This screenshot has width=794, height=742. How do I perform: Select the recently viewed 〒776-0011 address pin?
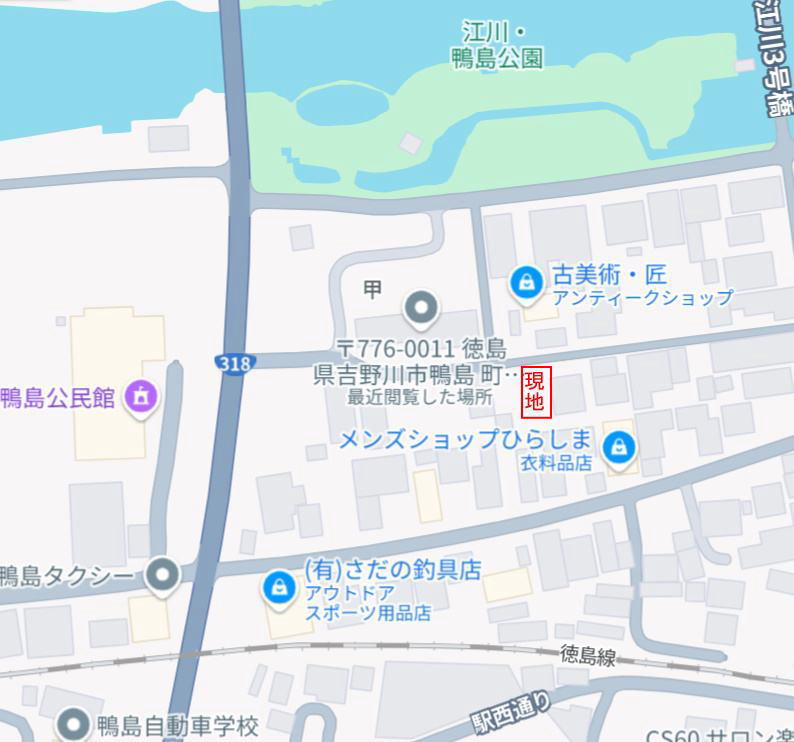[x=421, y=309]
